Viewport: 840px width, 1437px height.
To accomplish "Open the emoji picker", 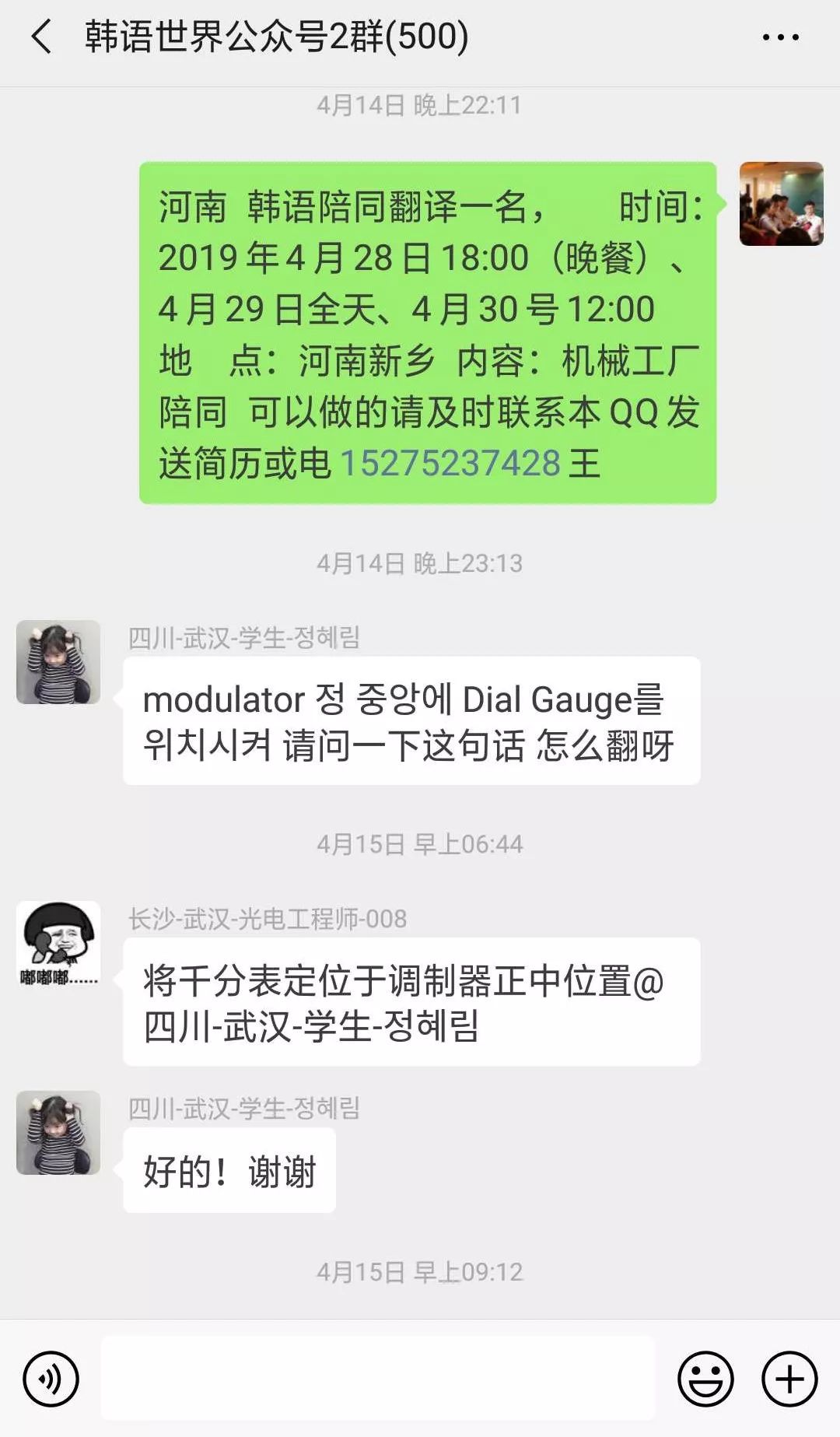I will point(705,1379).
